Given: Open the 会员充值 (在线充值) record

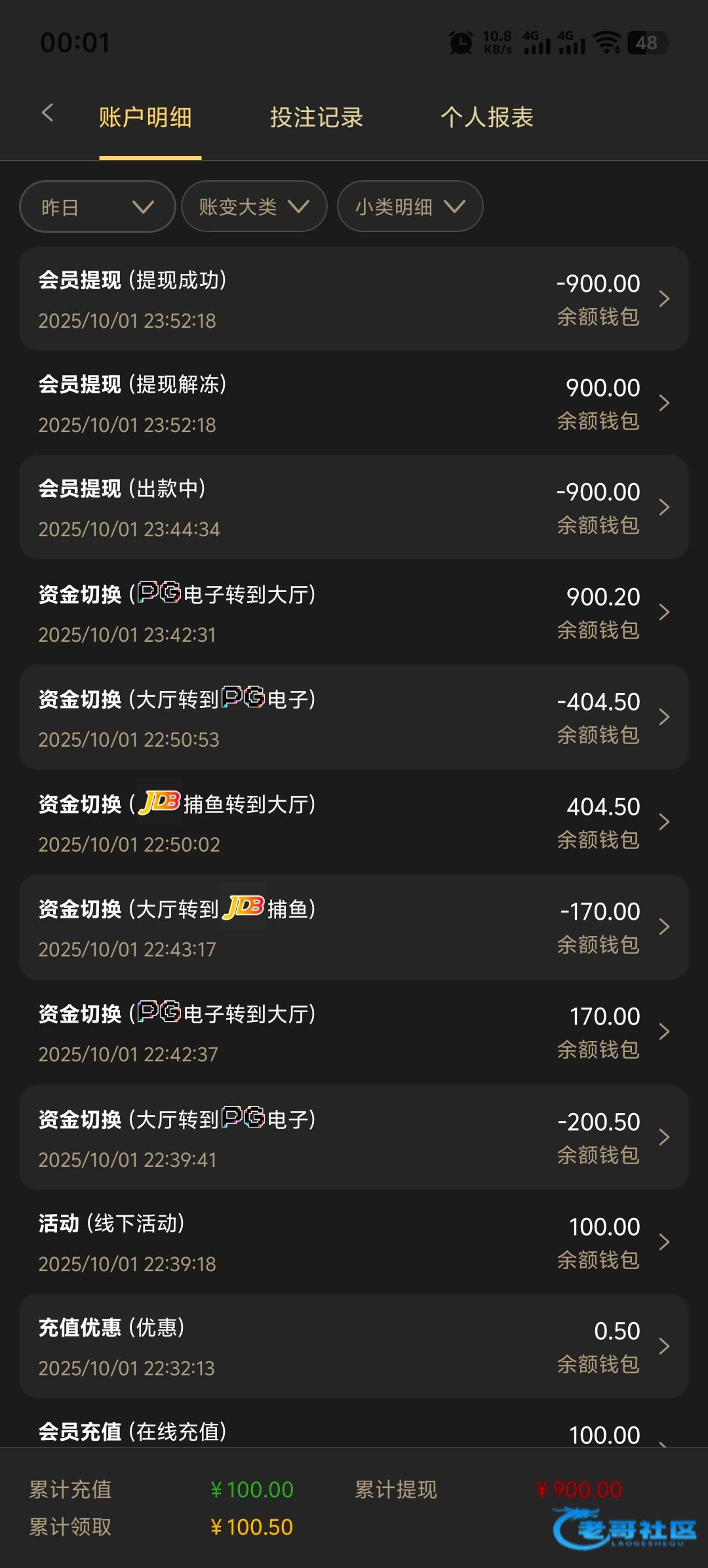Looking at the screenshot, I should (354, 1433).
